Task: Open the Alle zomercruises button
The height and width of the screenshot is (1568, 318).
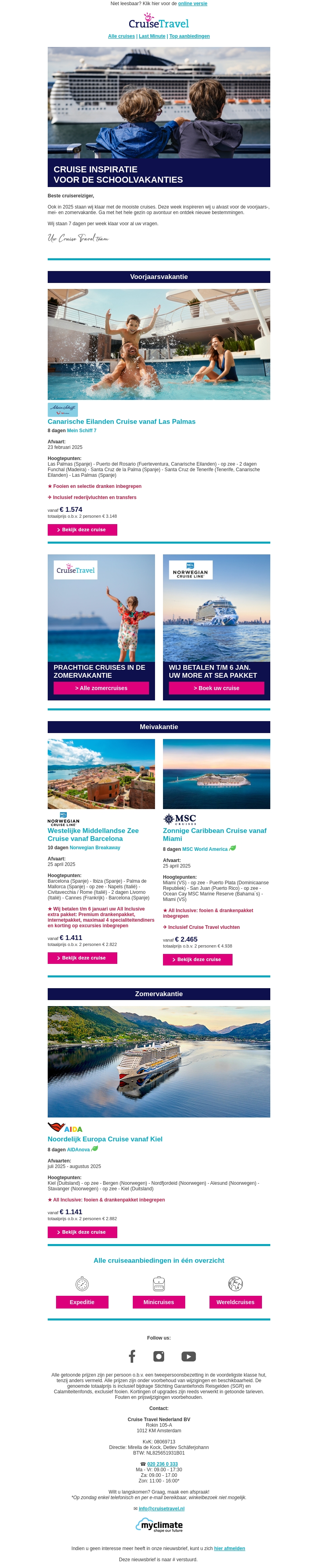Action: tap(101, 688)
